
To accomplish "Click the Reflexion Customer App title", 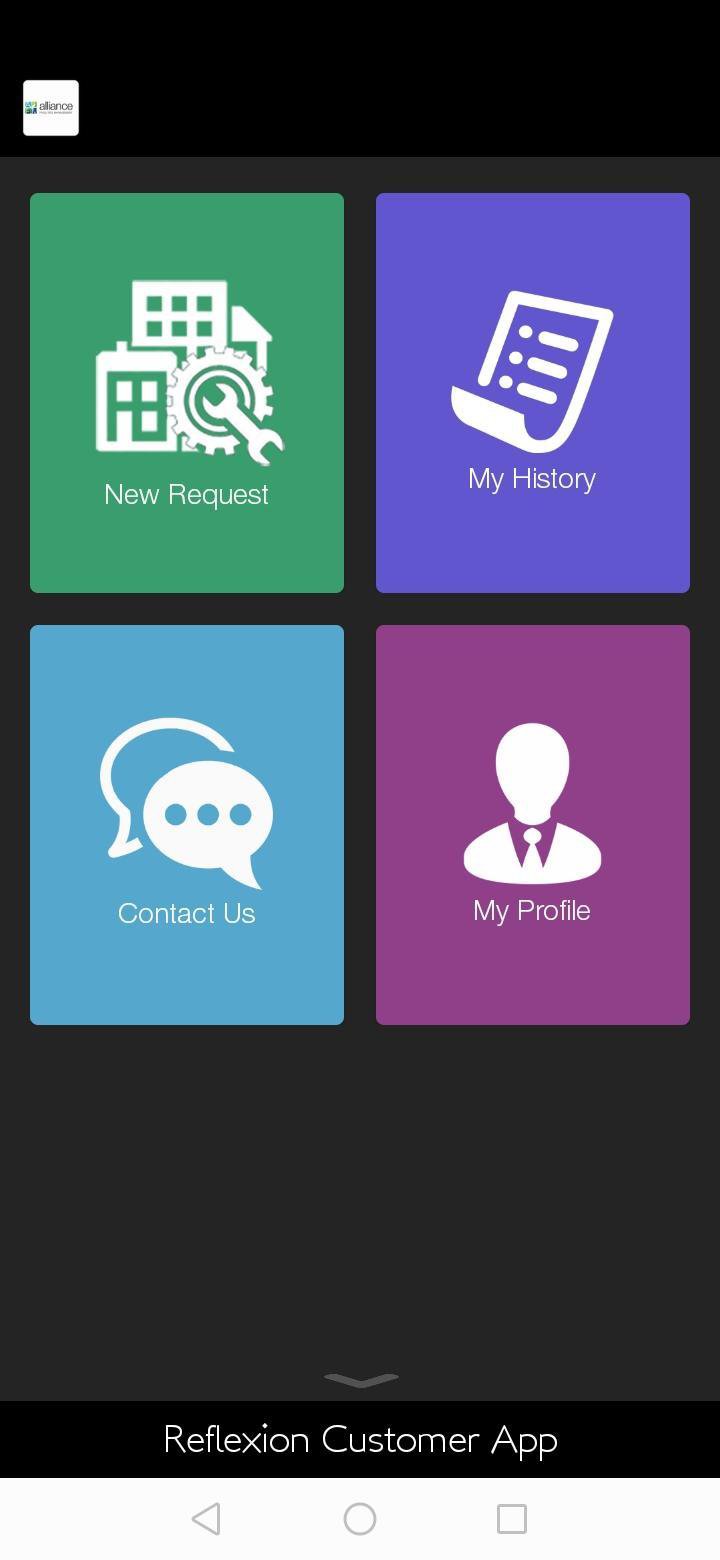I will (x=360, y=1439).
